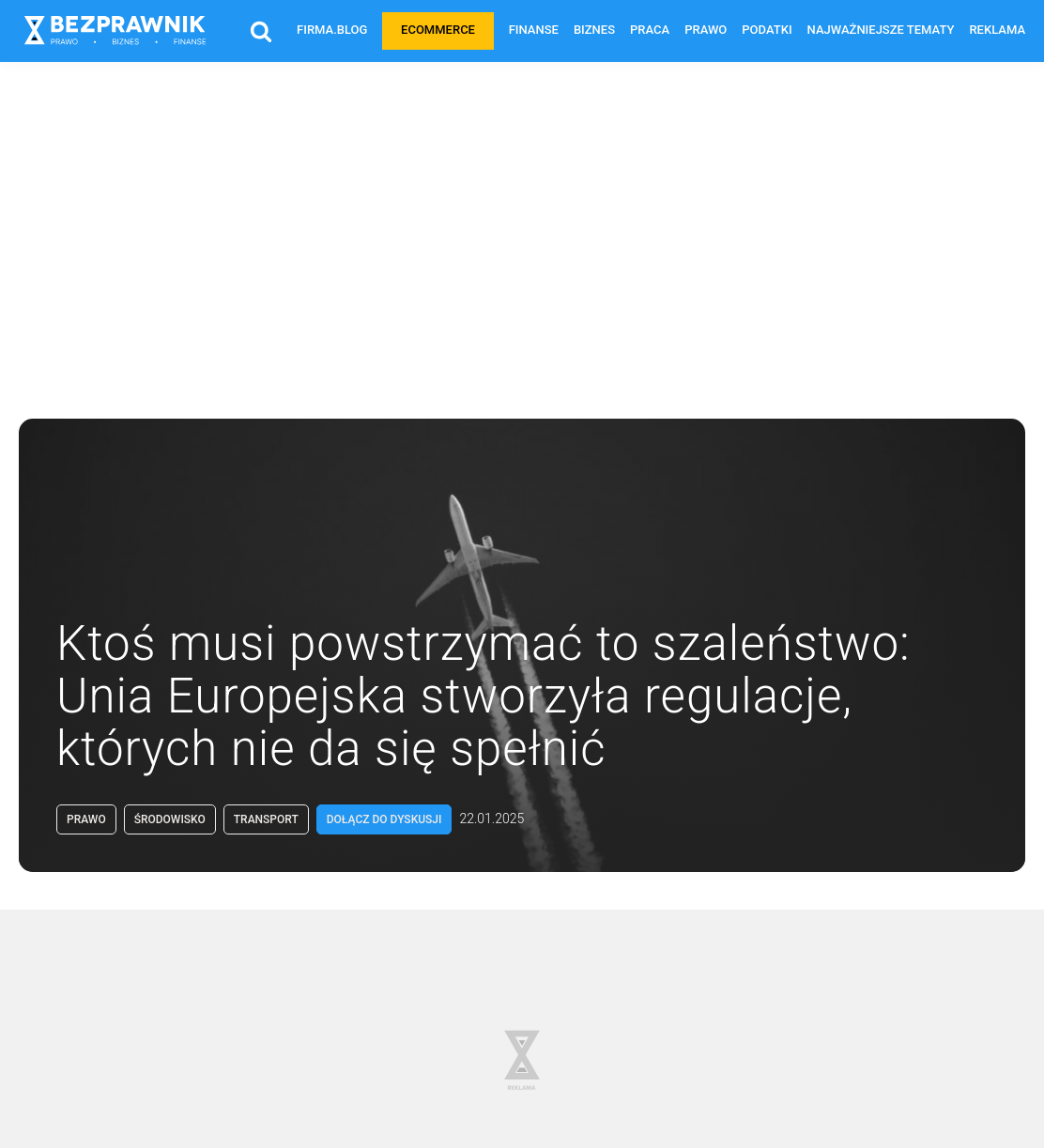This screenshot has width=1044, height=1148.
Task: Go to BIZNES category
Action: (x=594, y=30)
